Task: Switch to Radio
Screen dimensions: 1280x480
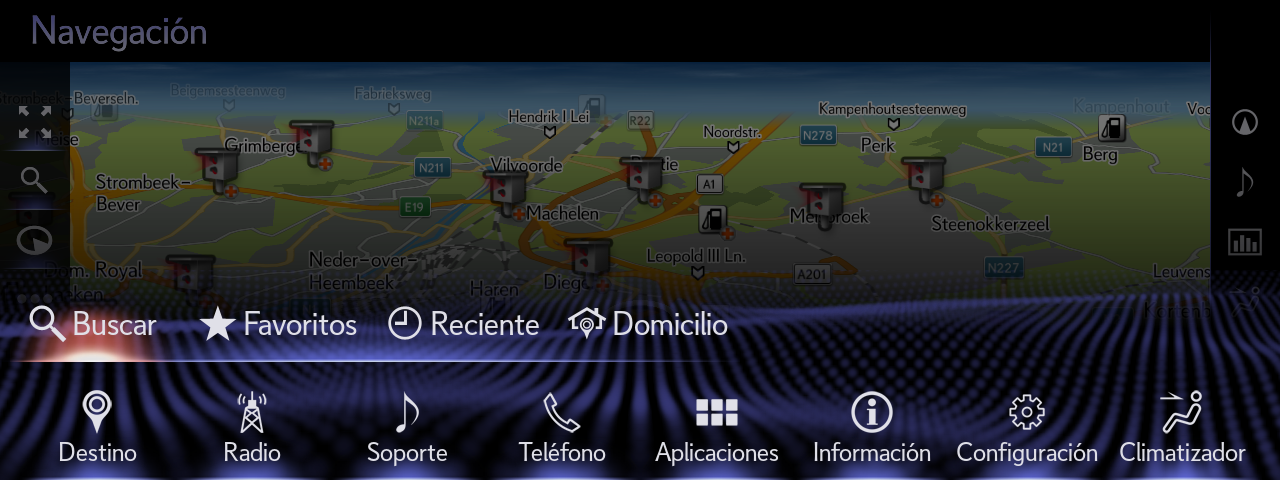Action: 252,428
